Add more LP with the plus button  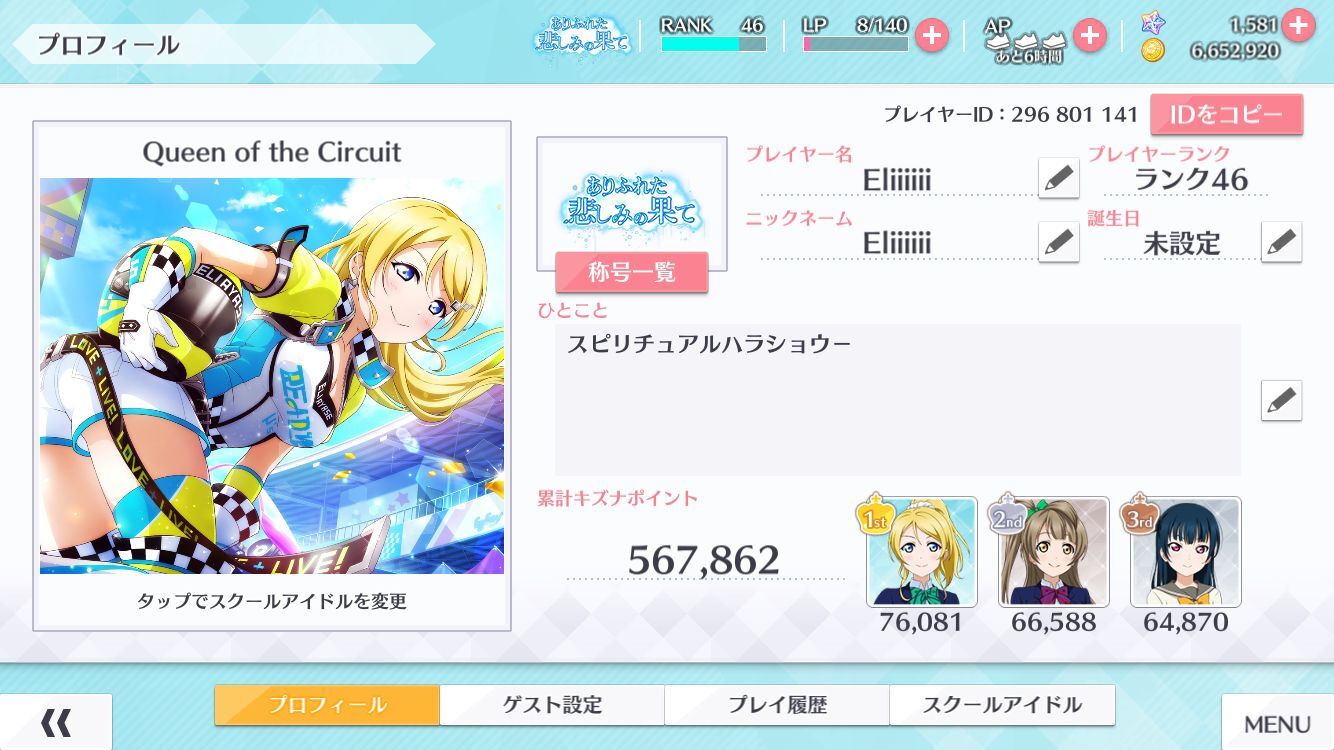[931, 36]
